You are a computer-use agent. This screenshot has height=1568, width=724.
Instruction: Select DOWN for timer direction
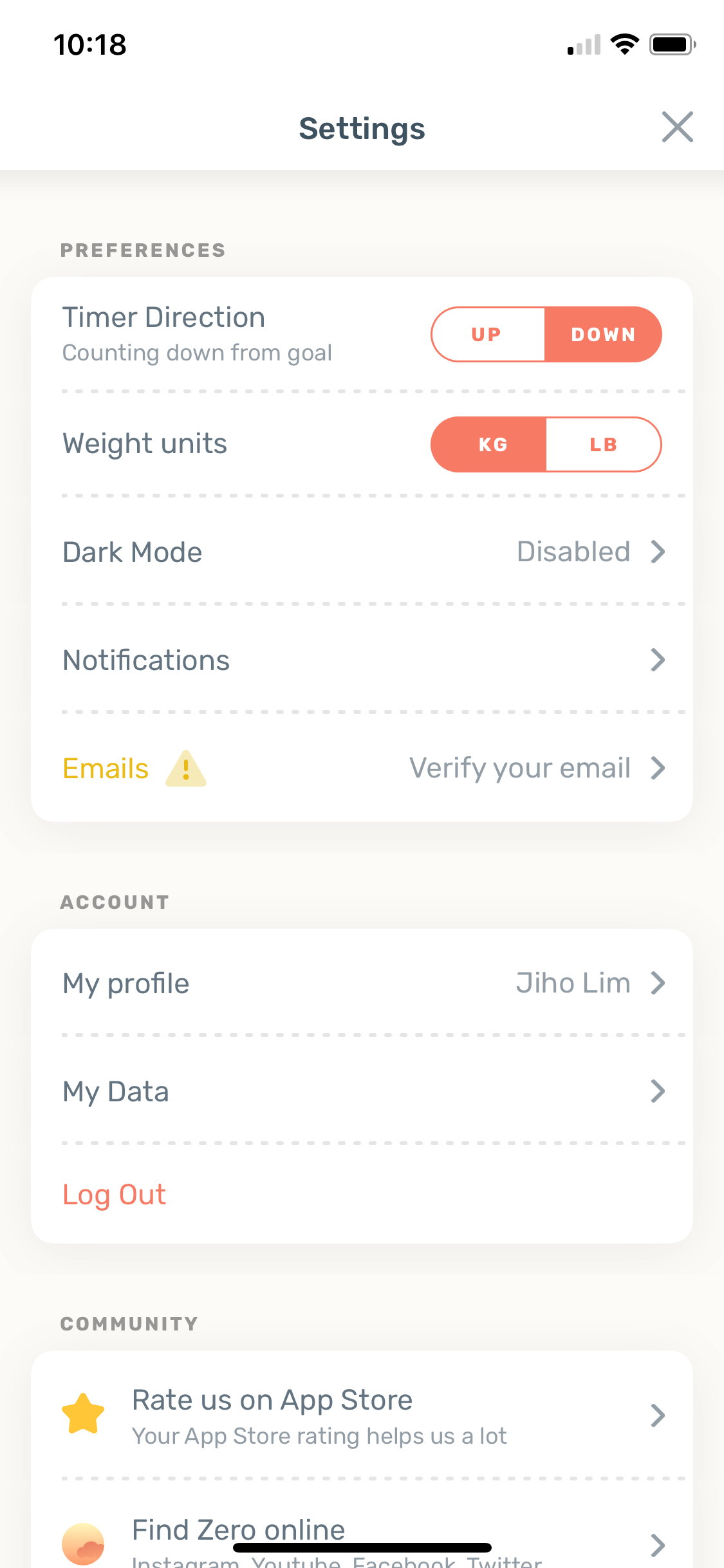pos(604,335)
